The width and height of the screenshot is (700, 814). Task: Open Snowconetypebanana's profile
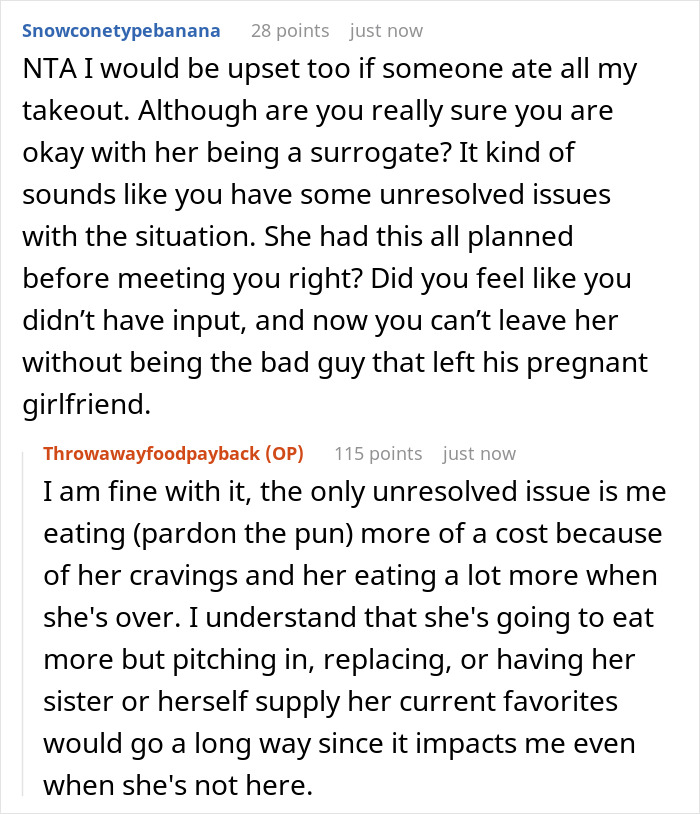point(121,31)
